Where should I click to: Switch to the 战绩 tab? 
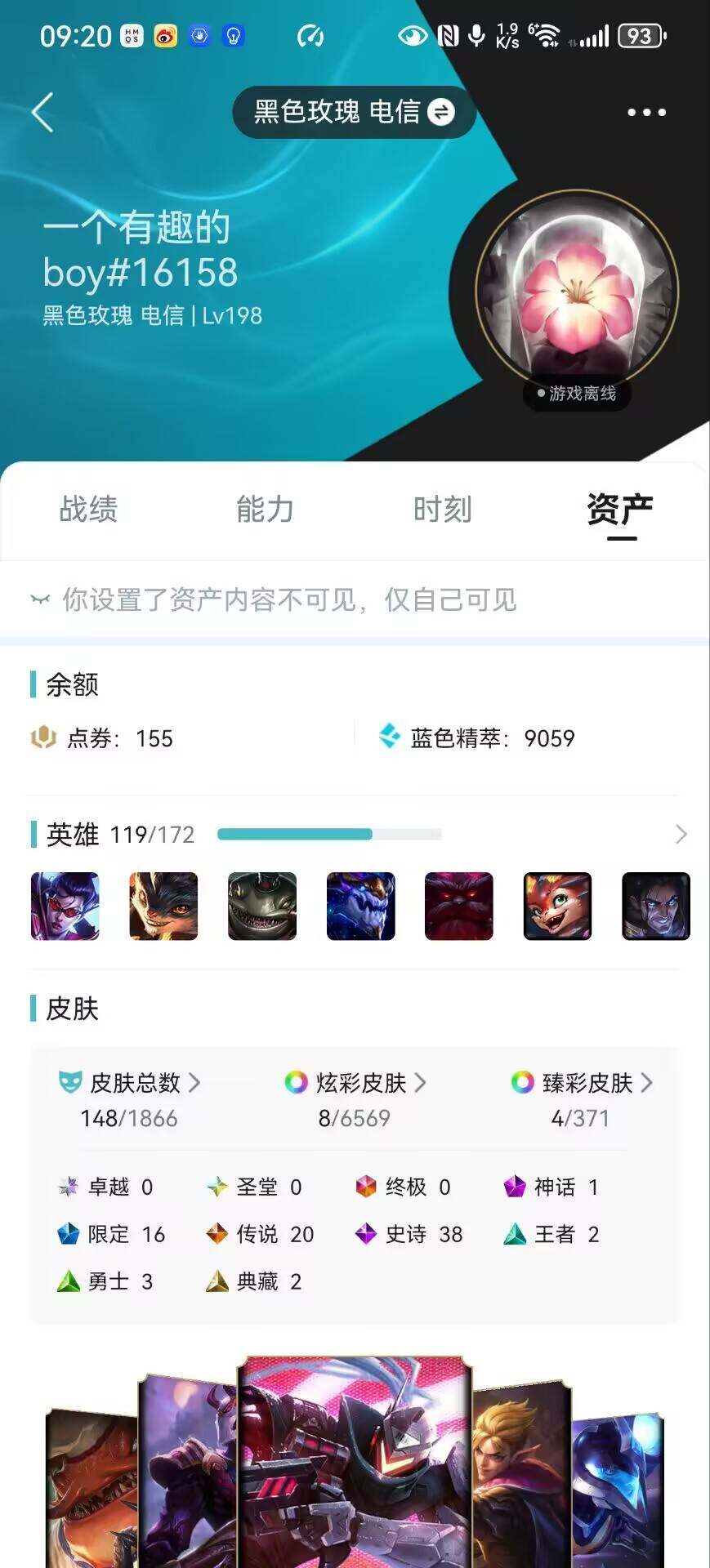(x=88, y=510)
